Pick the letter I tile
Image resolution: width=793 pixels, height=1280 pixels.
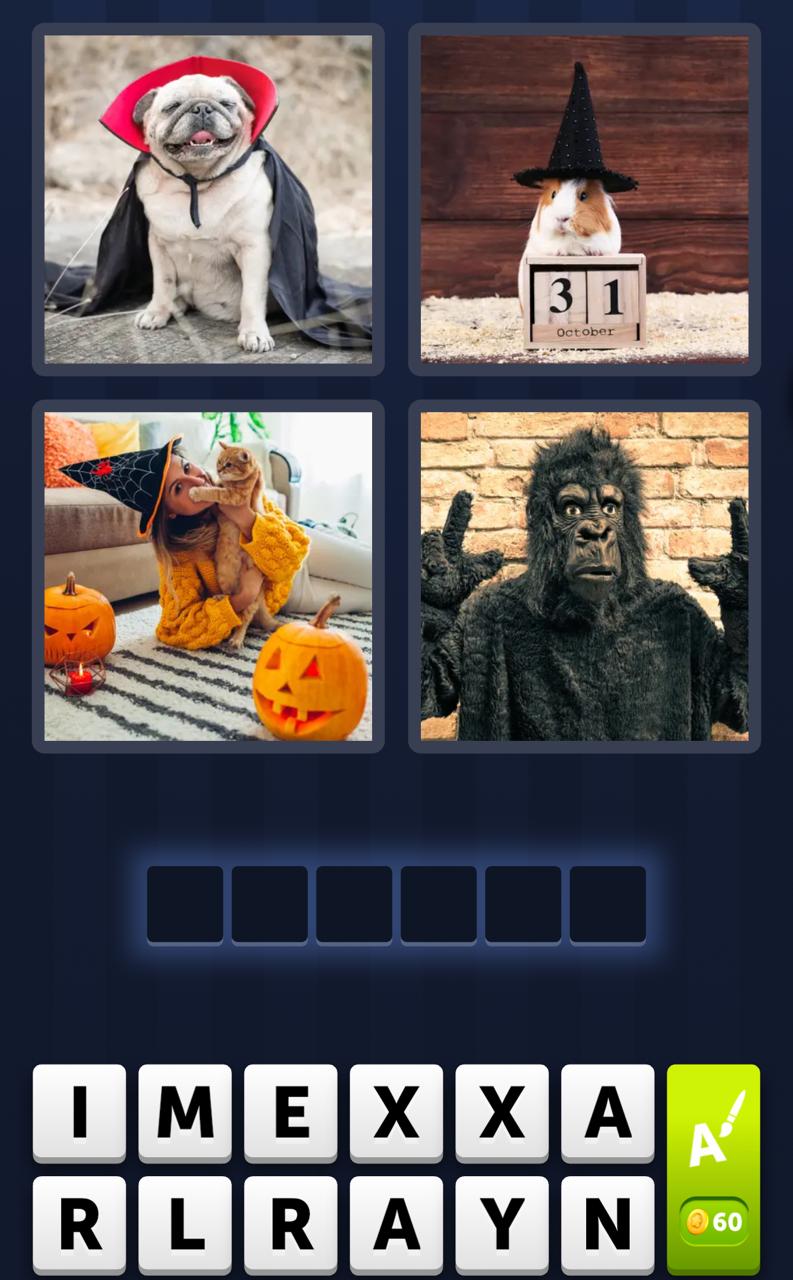click(x=79, y=1112)
